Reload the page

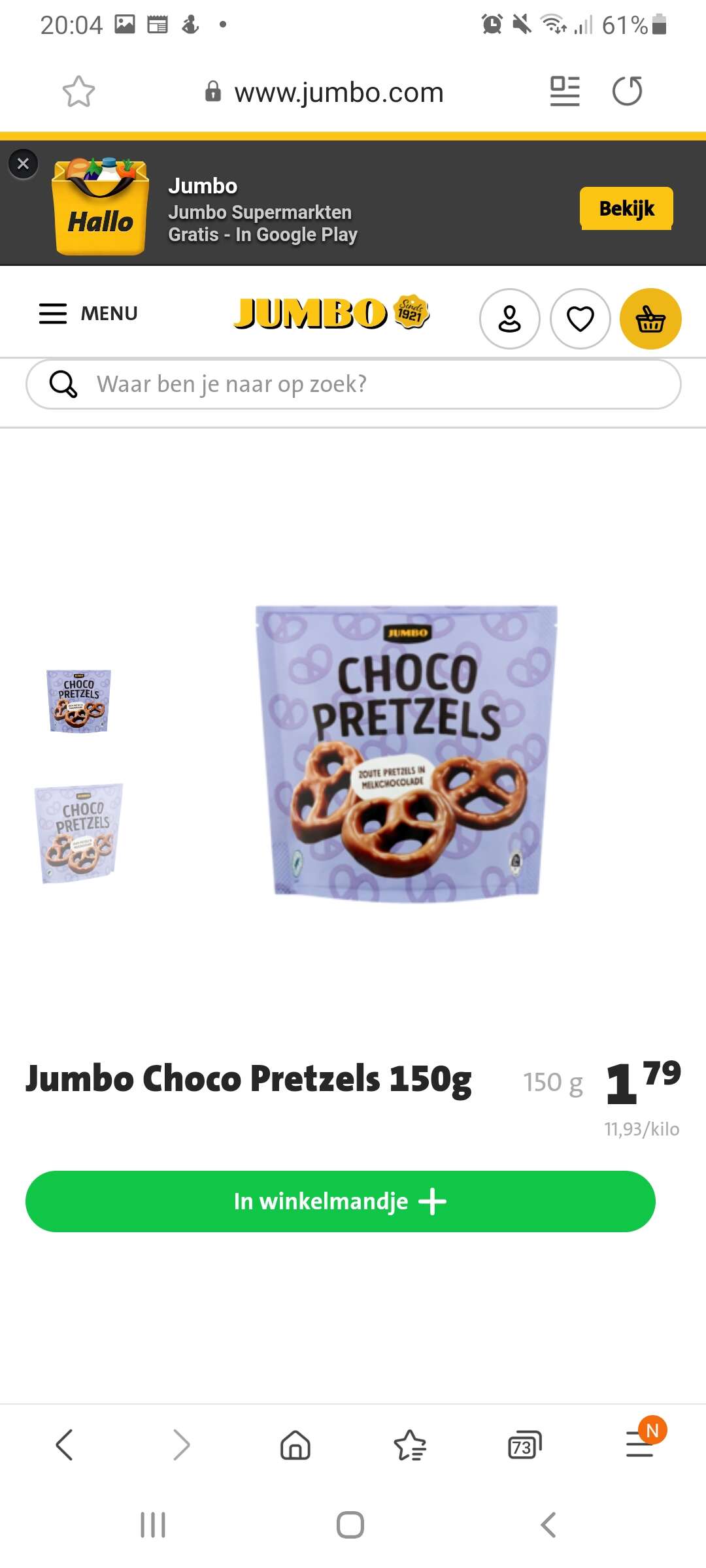coord(627,91)
